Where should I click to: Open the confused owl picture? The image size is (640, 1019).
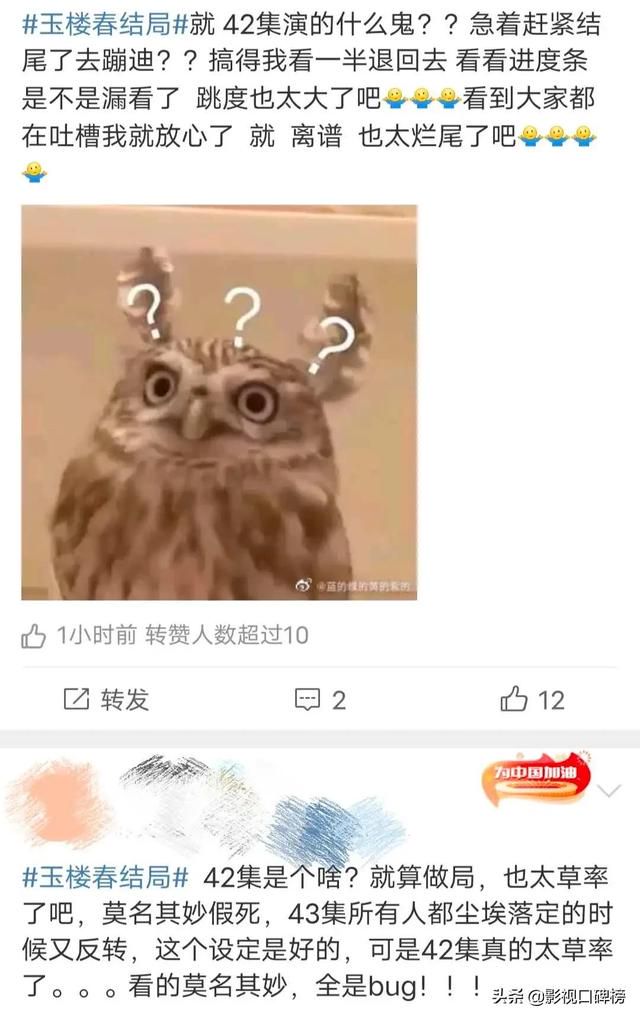pyautogui.click(x=219, y=402)
